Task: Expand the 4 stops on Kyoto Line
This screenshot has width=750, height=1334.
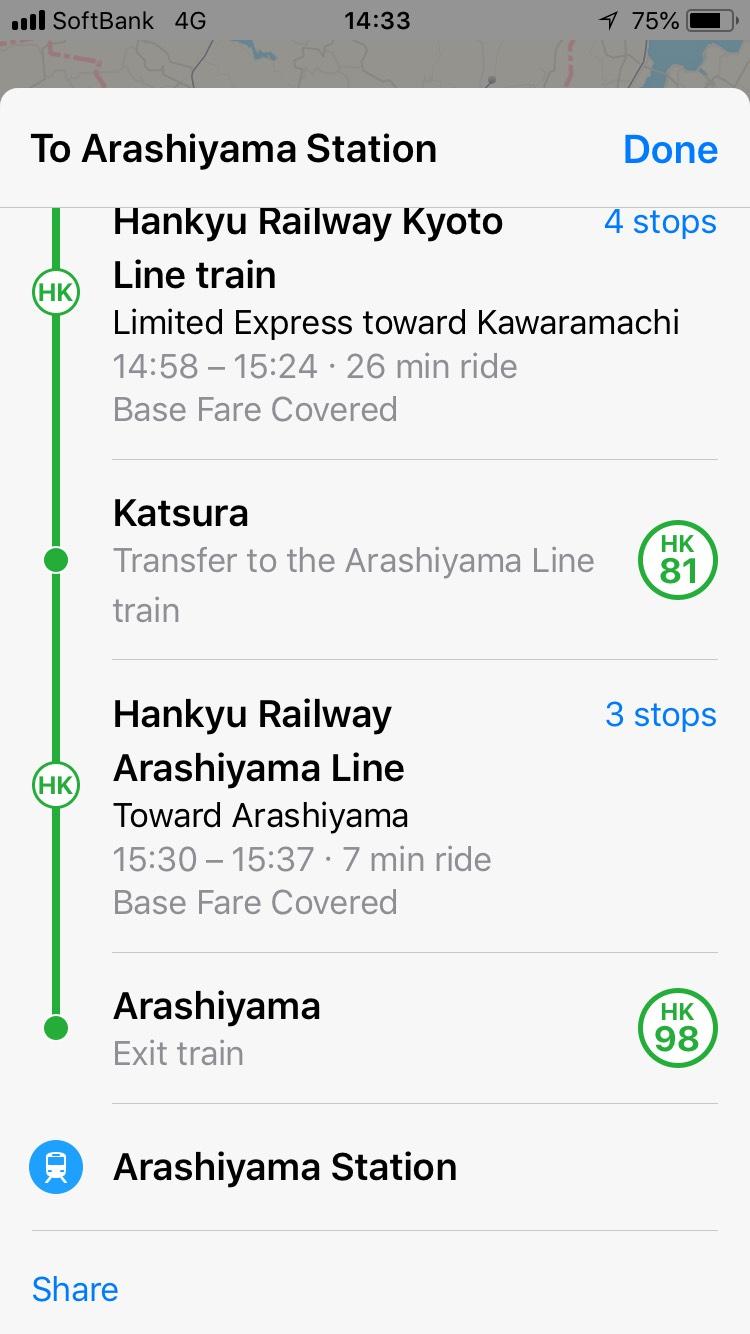Action: tap(660, 222)
